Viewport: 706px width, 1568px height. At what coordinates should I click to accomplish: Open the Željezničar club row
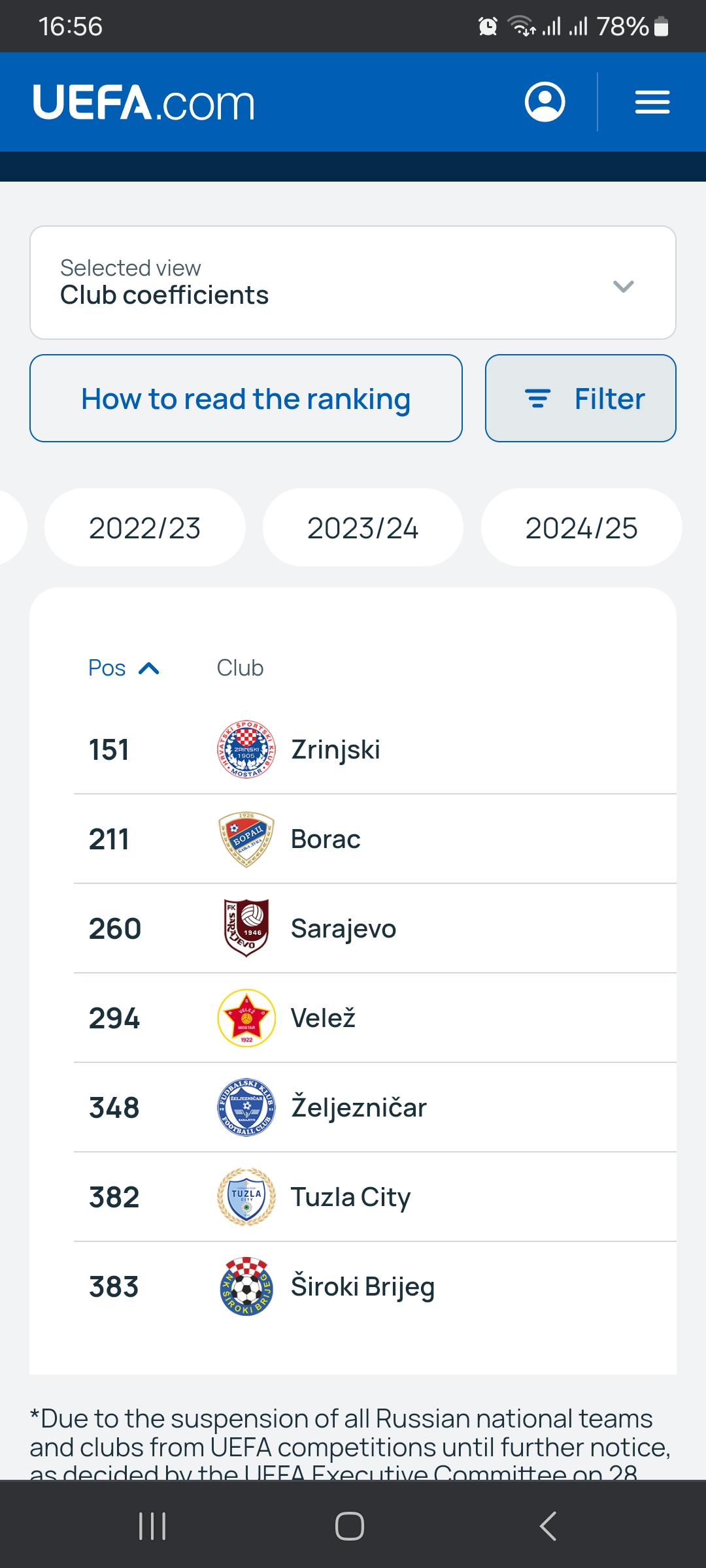click(x=375, y=1107)
